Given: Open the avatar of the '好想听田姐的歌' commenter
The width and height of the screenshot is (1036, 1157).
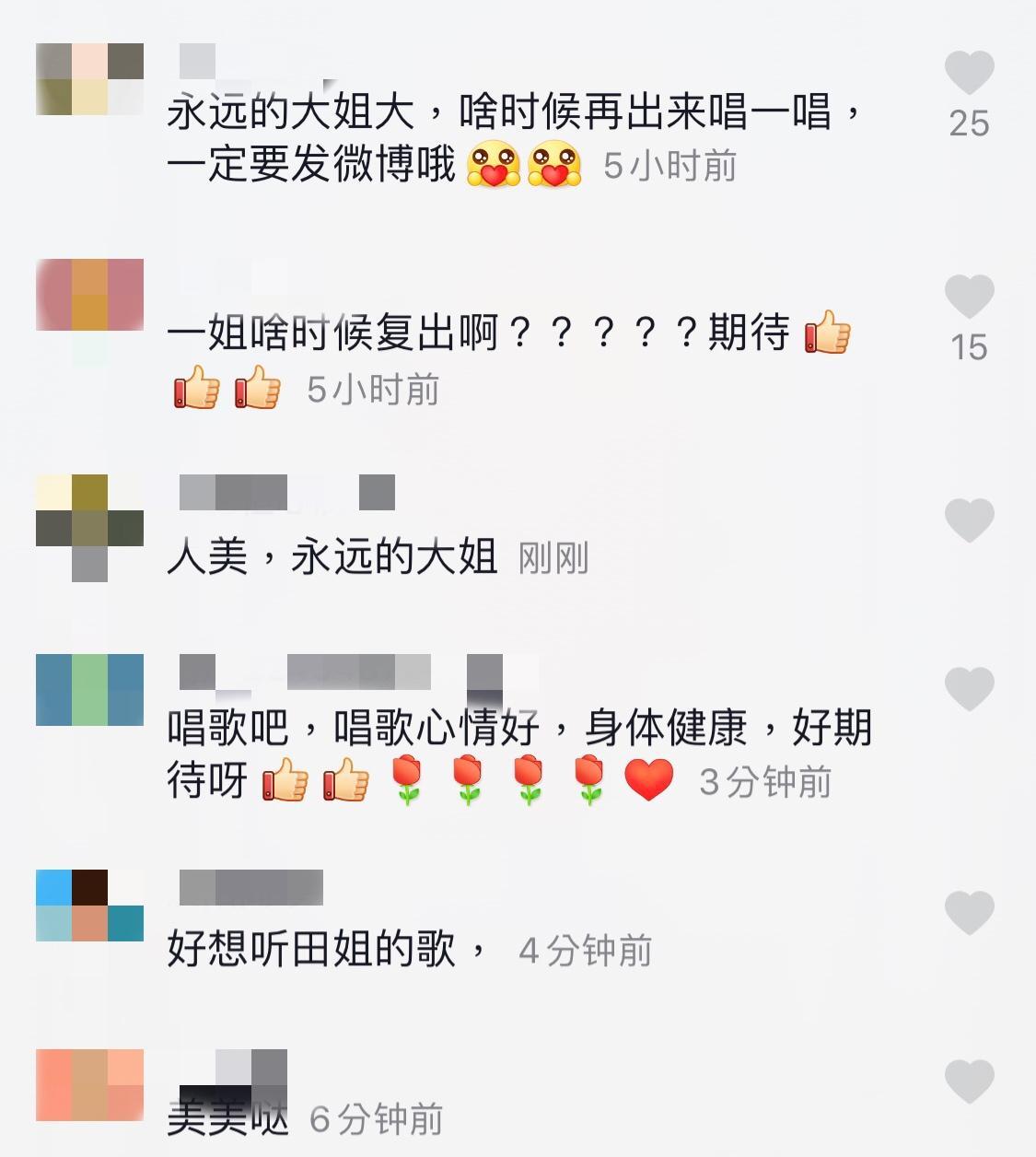Looking at the screenshot, I should 89,906.
